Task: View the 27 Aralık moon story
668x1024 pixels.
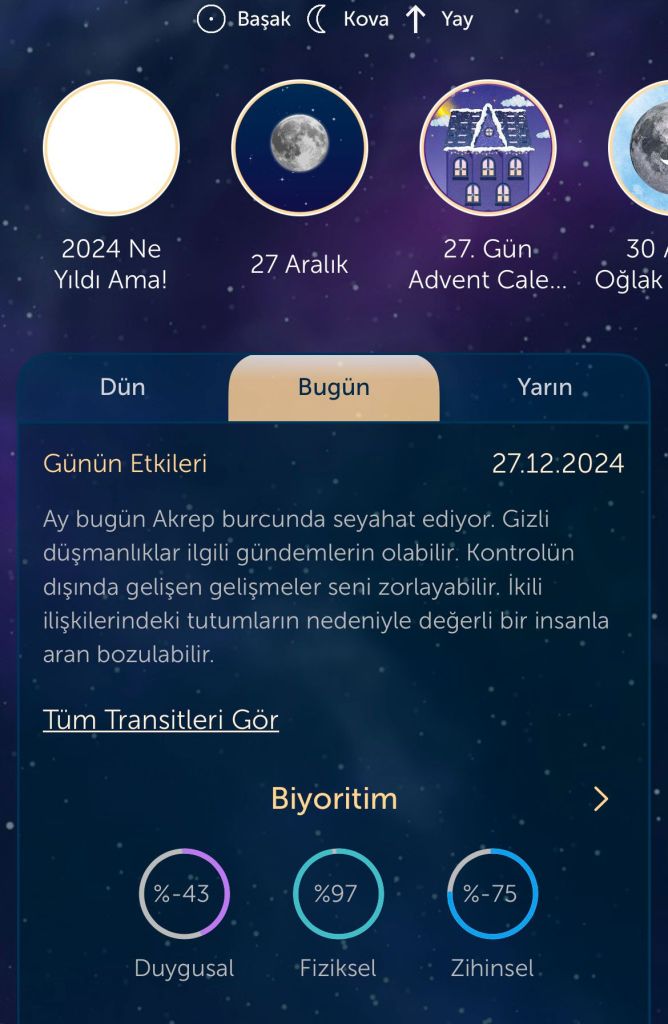Action: coord(299,148)
